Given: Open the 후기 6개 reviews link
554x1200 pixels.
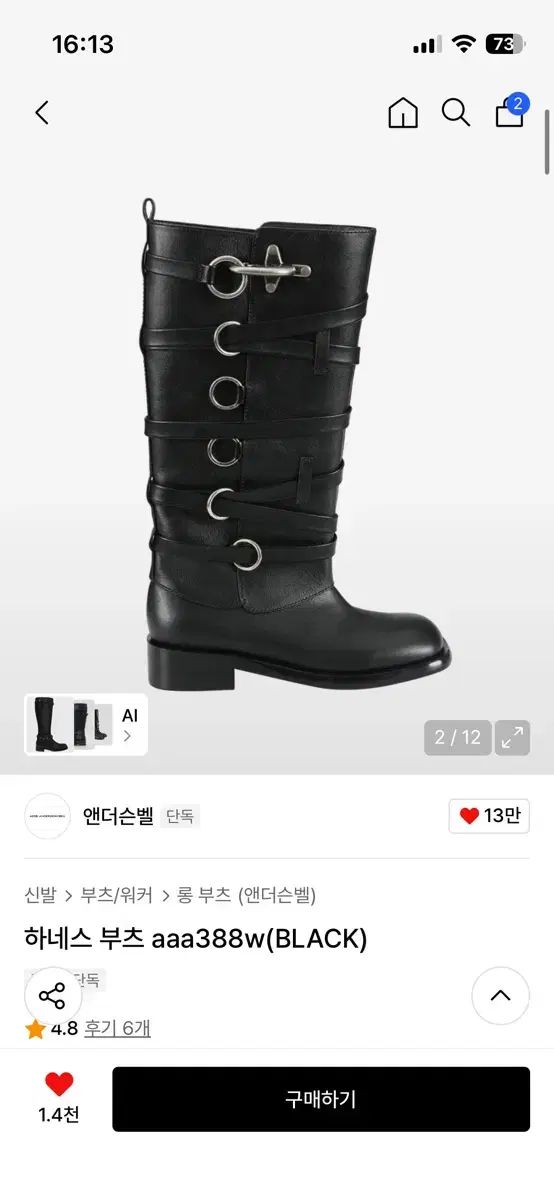Looking at the screenshot, I should tap(117, 1028).
